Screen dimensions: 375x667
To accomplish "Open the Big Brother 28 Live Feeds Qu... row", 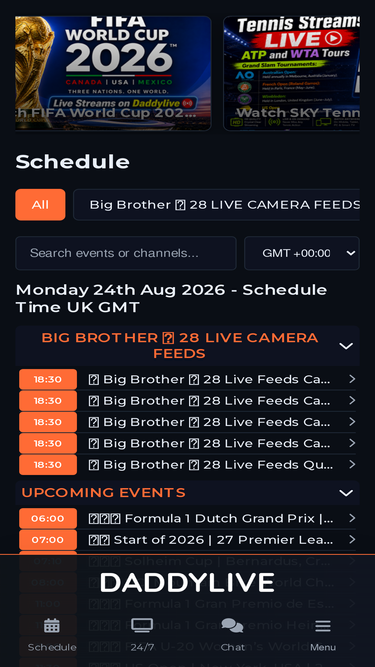I will [x=188, y=465].
